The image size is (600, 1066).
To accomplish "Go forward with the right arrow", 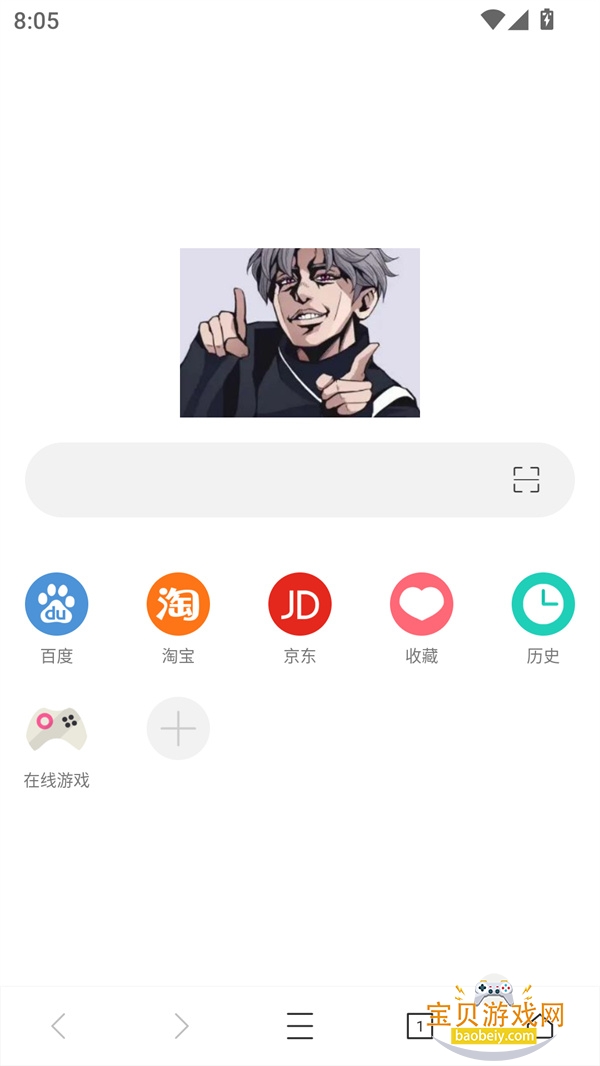I will pyautogui.click(x=181, y=1026).
